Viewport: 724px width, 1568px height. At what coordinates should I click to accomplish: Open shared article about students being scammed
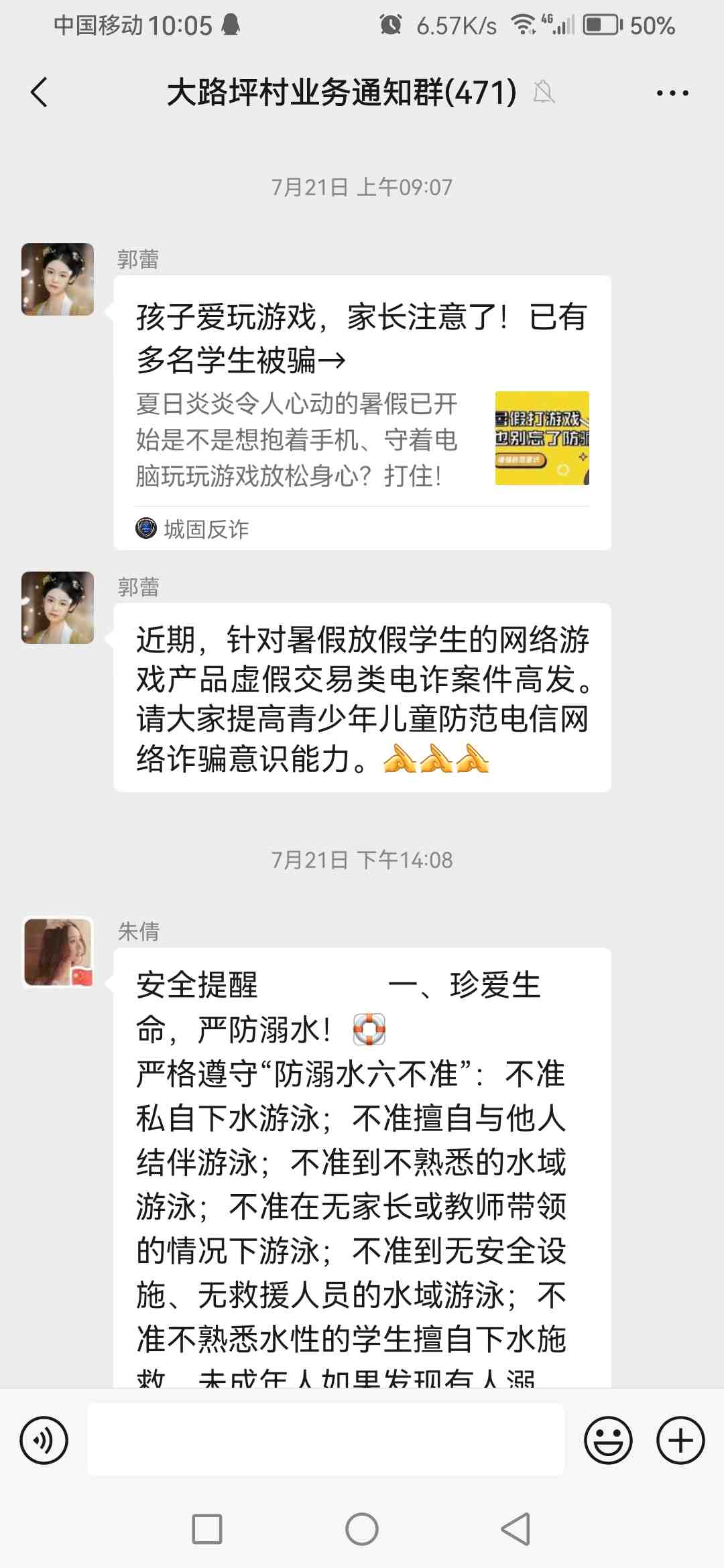click(362, 402)
